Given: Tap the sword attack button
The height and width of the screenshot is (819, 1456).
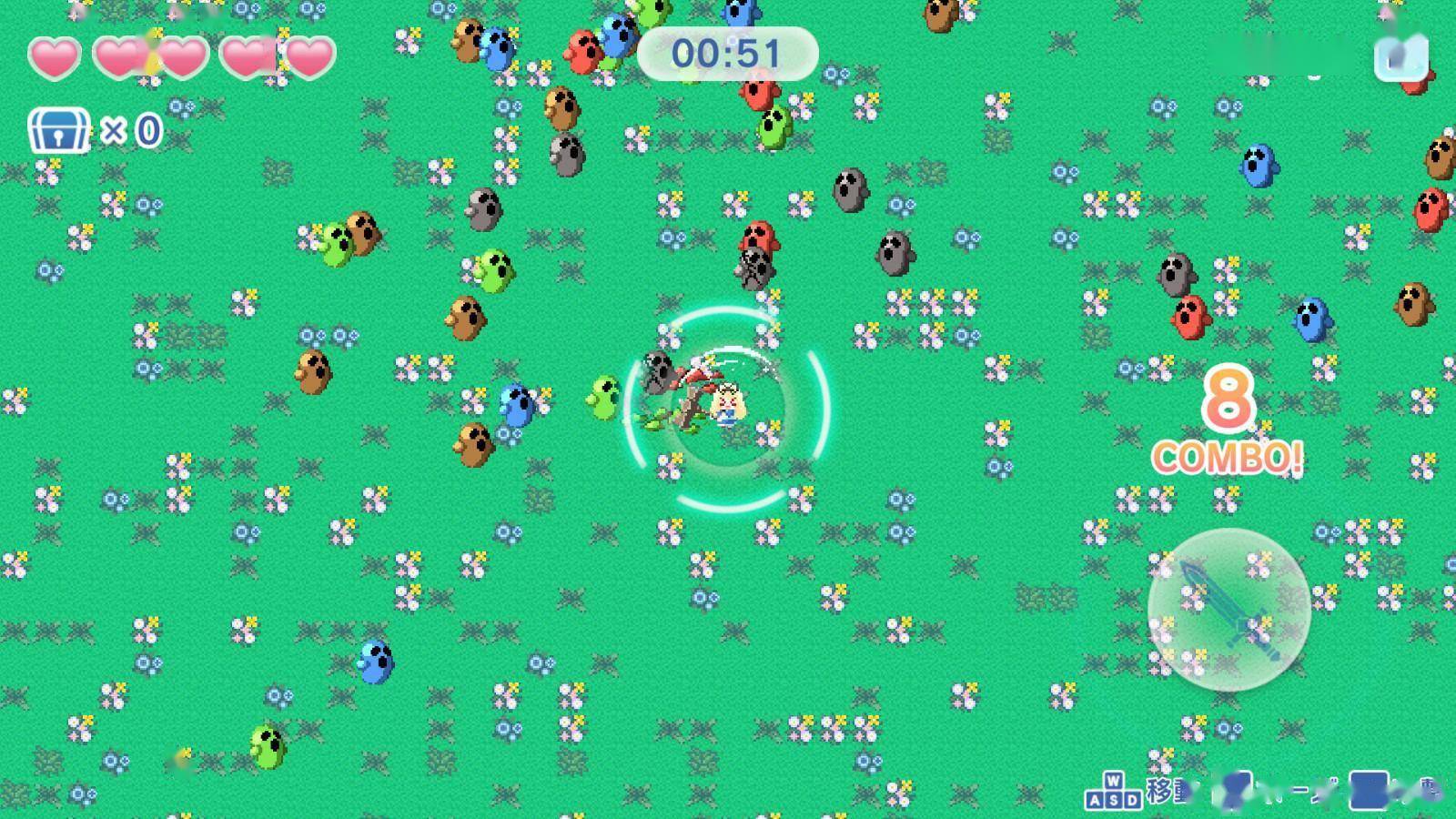Looking at the screenshot, I should tap(1228, 610).
